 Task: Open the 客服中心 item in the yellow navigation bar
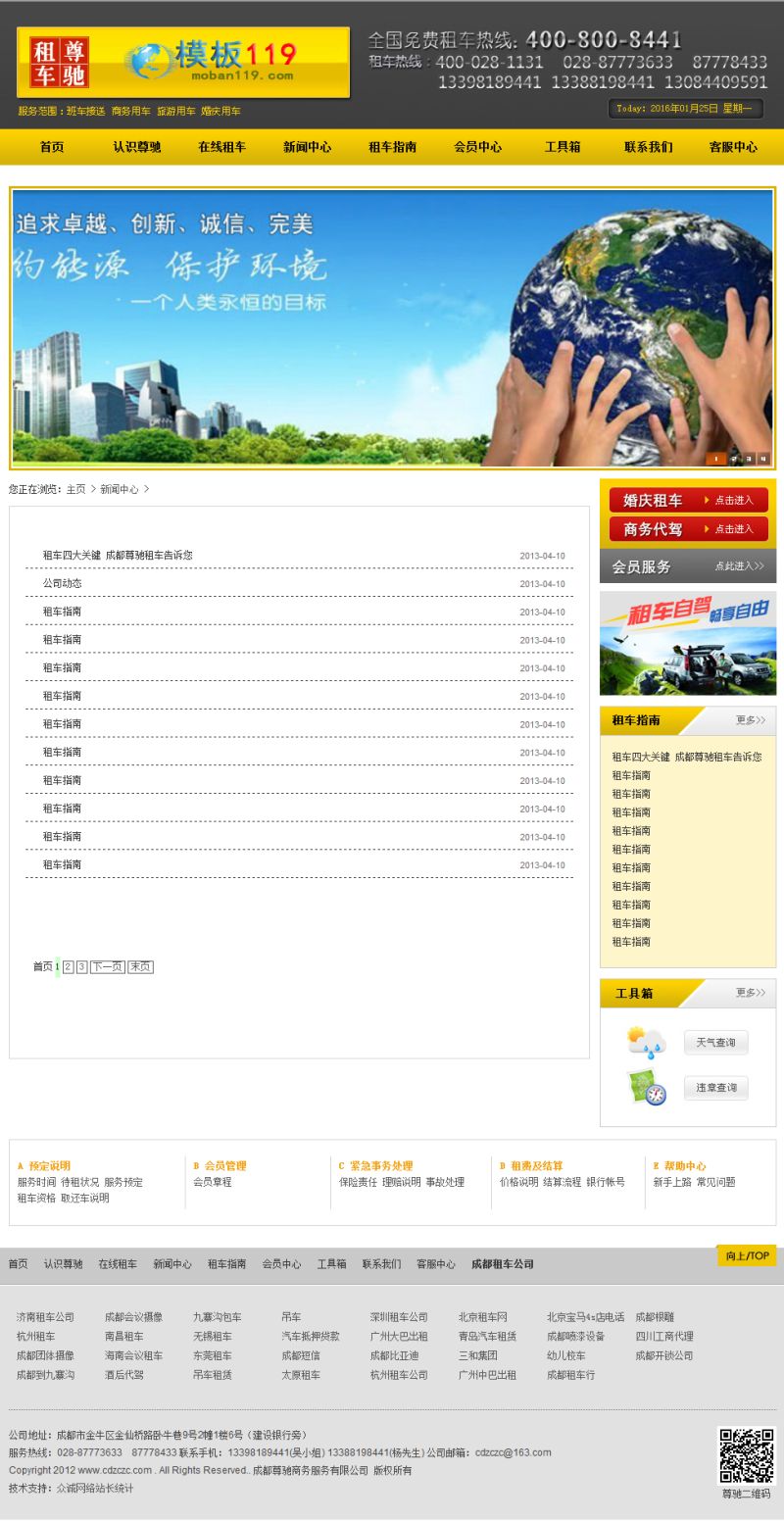tap(733, 147)
